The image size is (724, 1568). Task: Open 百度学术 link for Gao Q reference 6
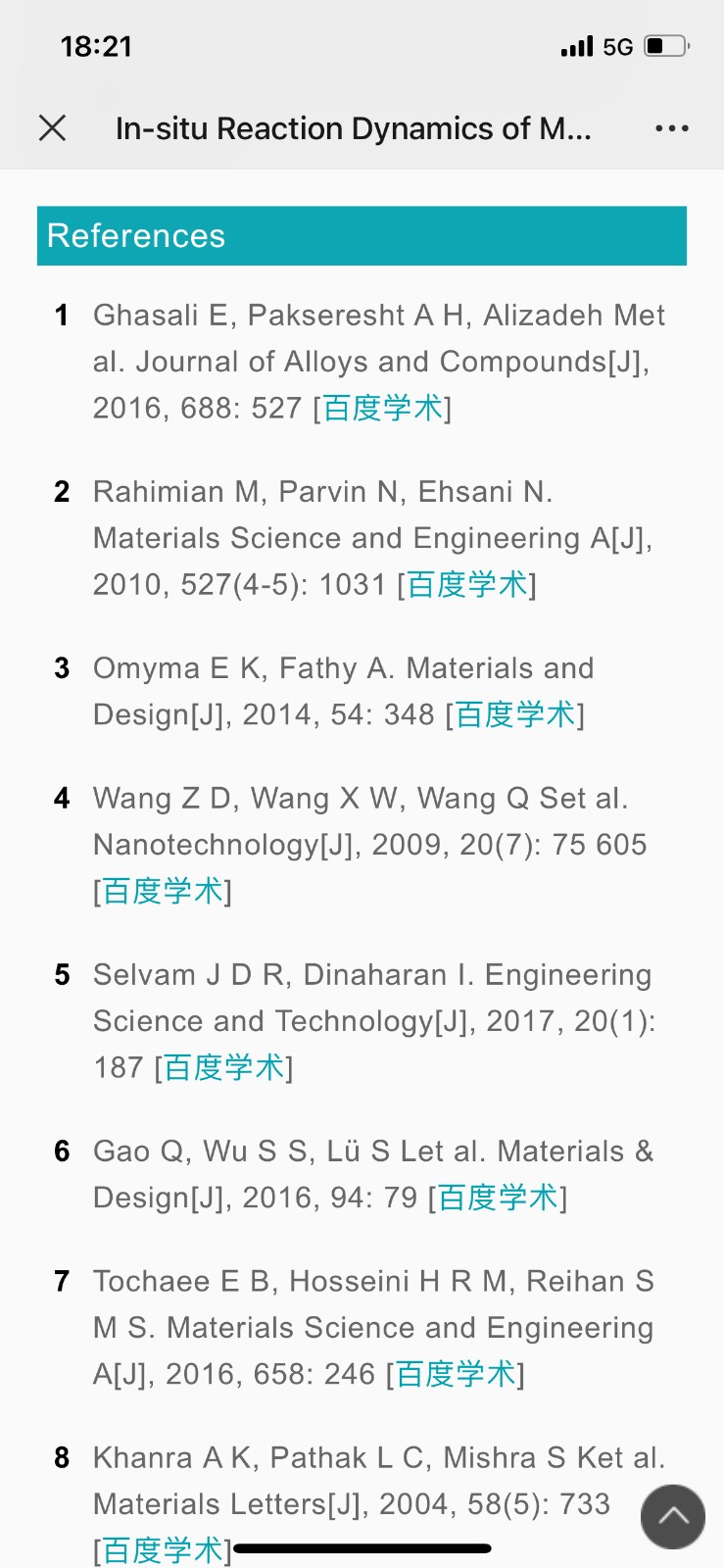click(x=498, y=1198)
